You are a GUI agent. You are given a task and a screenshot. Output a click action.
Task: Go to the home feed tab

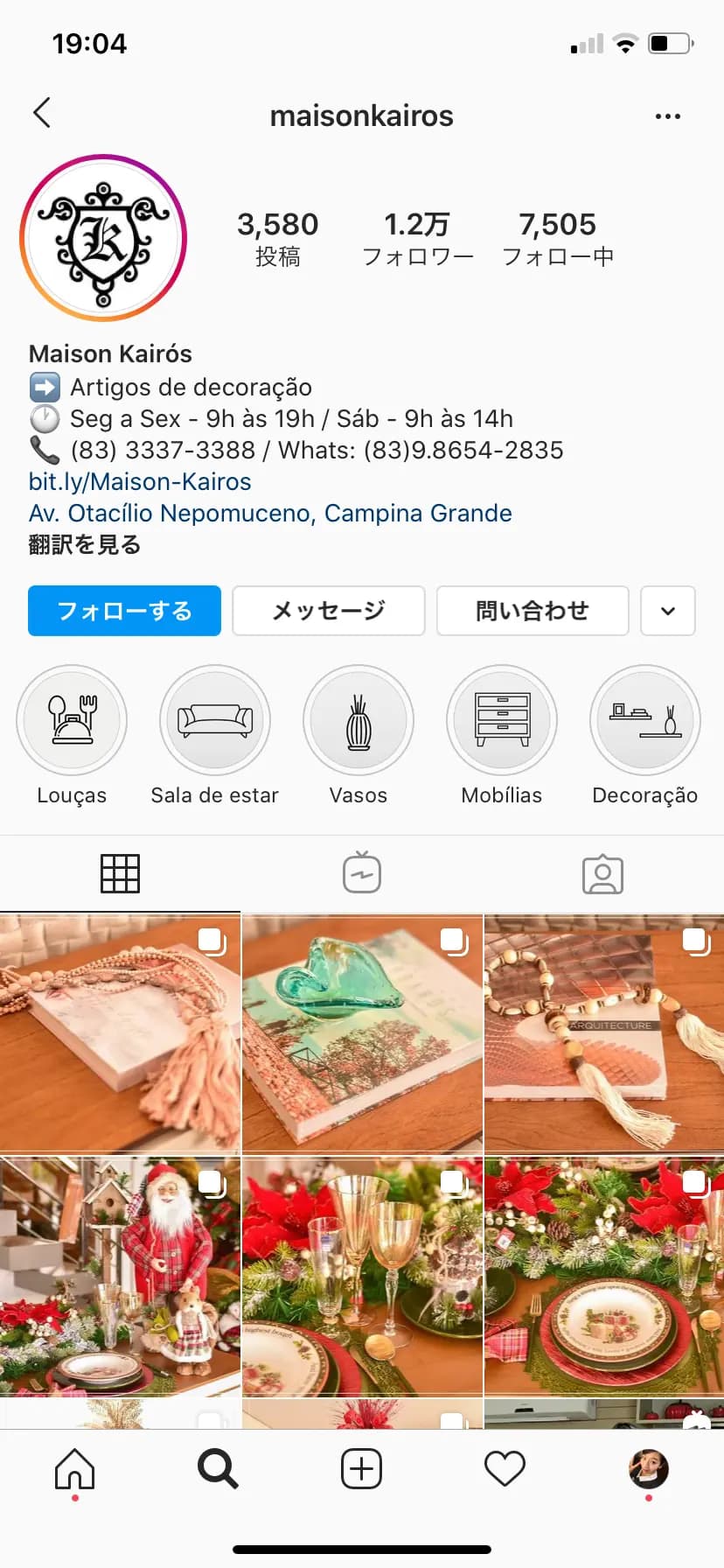point(75,1469)
